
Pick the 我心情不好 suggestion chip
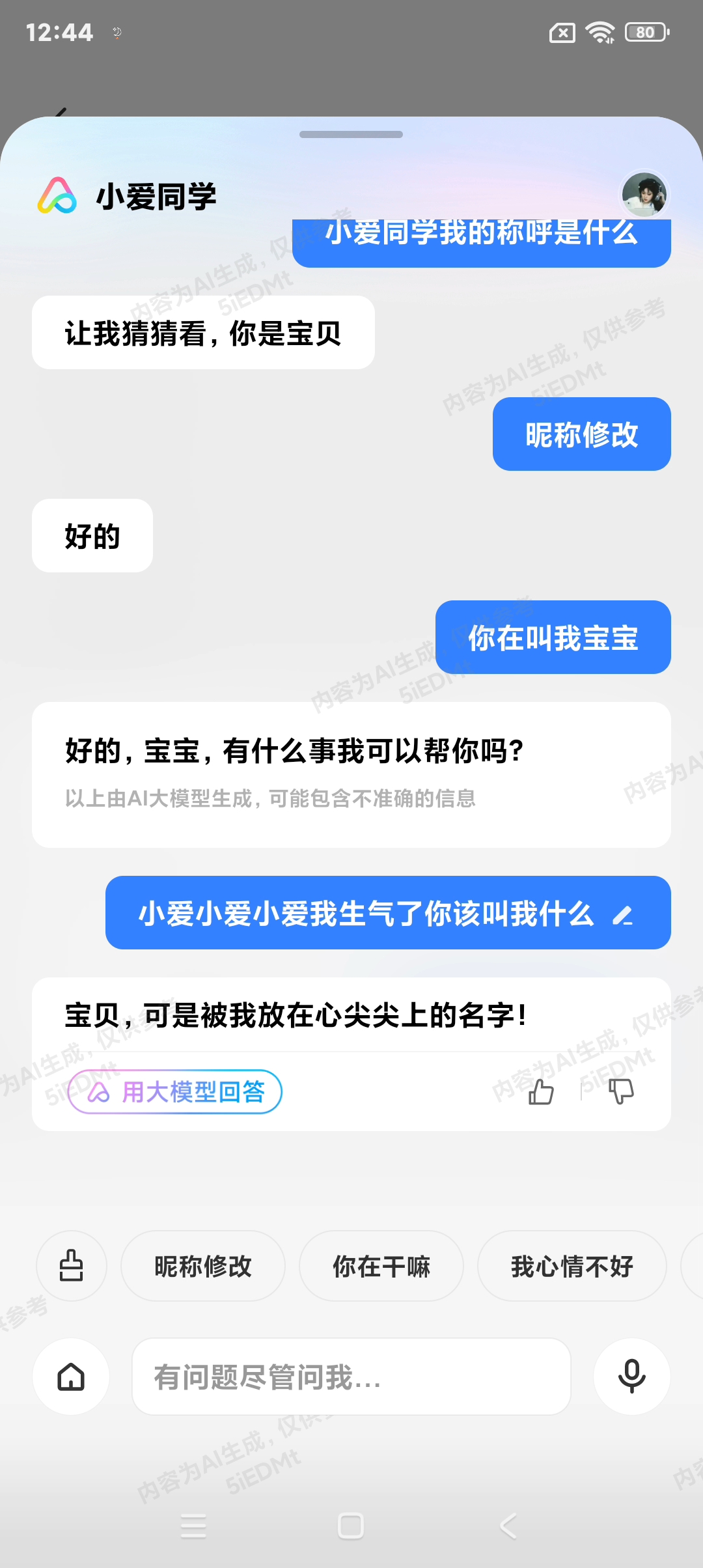[572, 1266]
